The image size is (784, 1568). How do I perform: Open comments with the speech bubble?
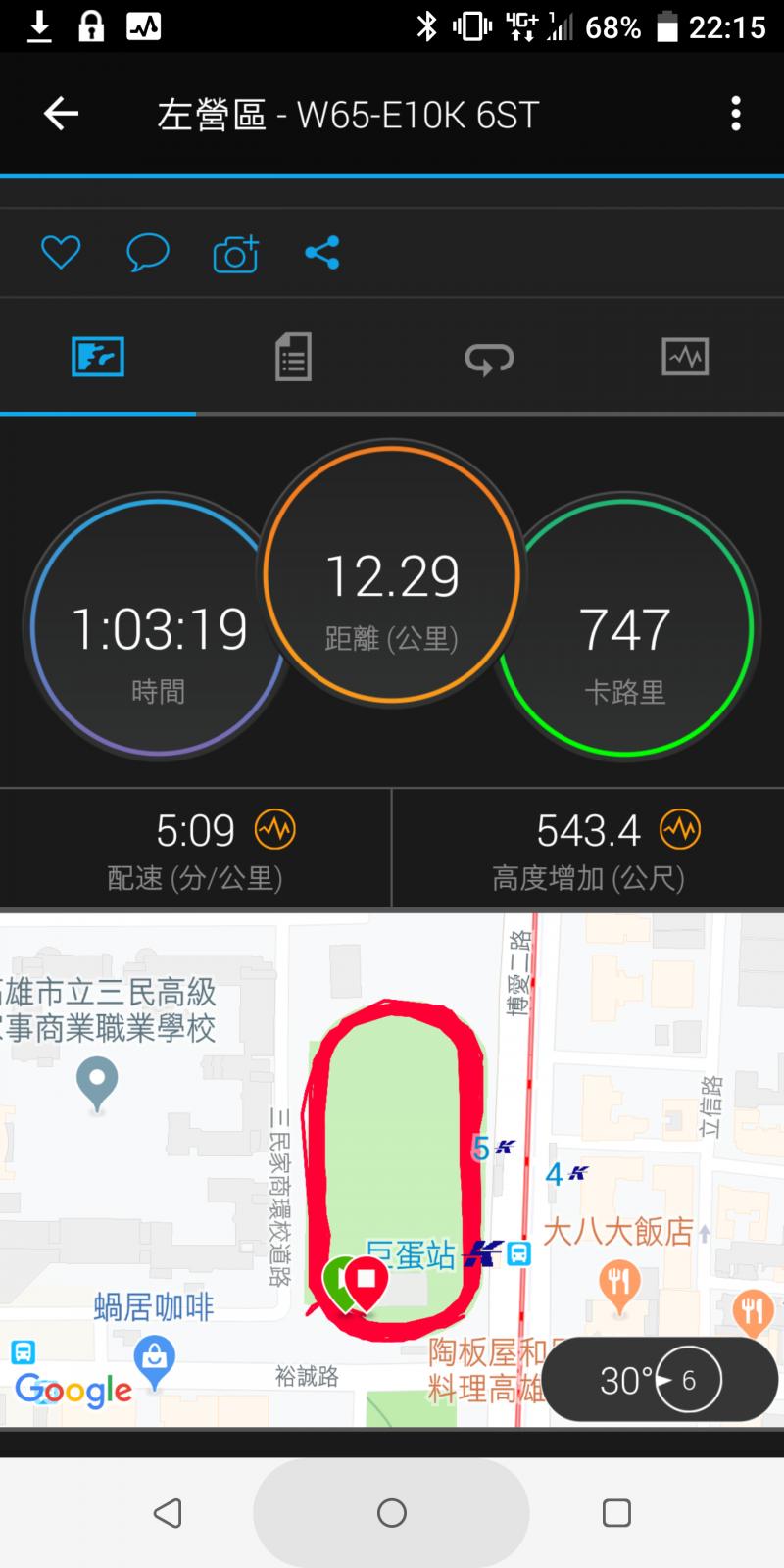pos(148,253)
